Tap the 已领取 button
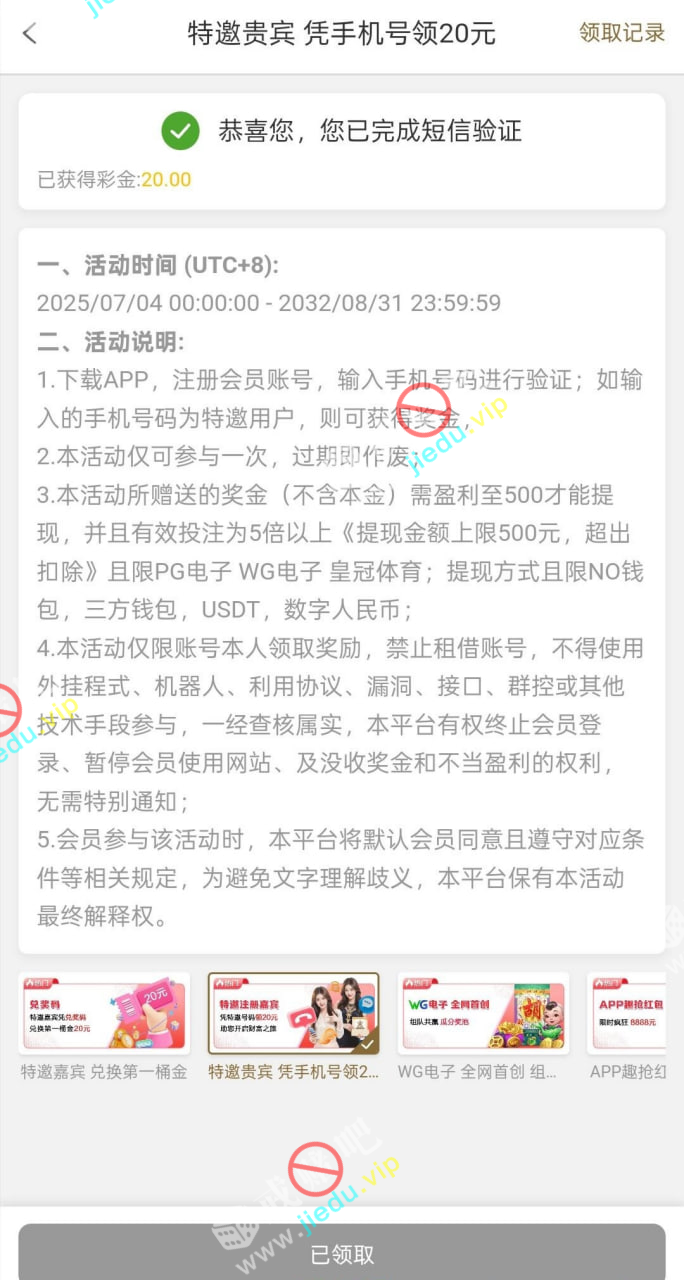The width and height of the screenshot is (684, 1280). click(x=342, y=1254)
